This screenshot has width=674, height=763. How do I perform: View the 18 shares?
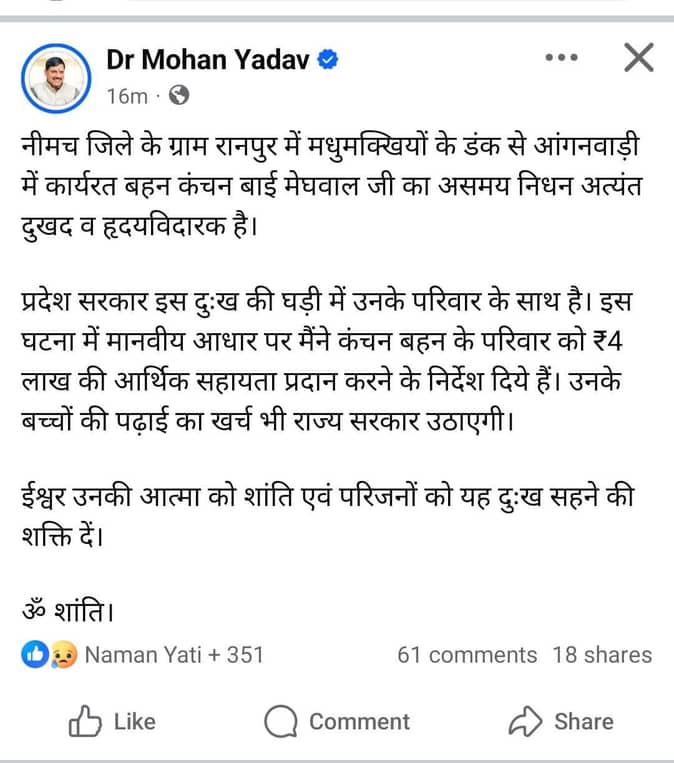click(601, 655)
